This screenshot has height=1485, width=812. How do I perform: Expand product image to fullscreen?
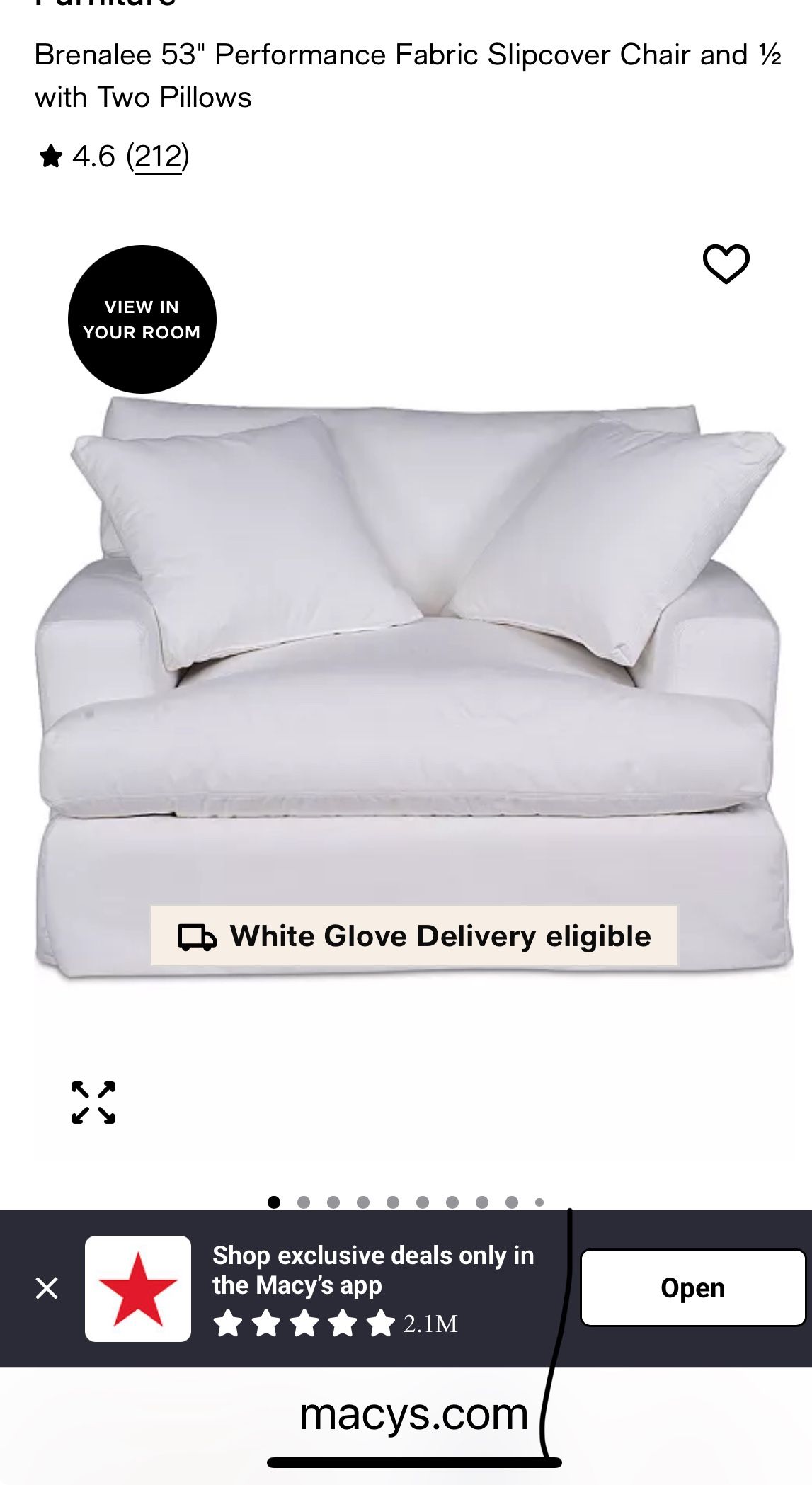(x=93, y=1103)
